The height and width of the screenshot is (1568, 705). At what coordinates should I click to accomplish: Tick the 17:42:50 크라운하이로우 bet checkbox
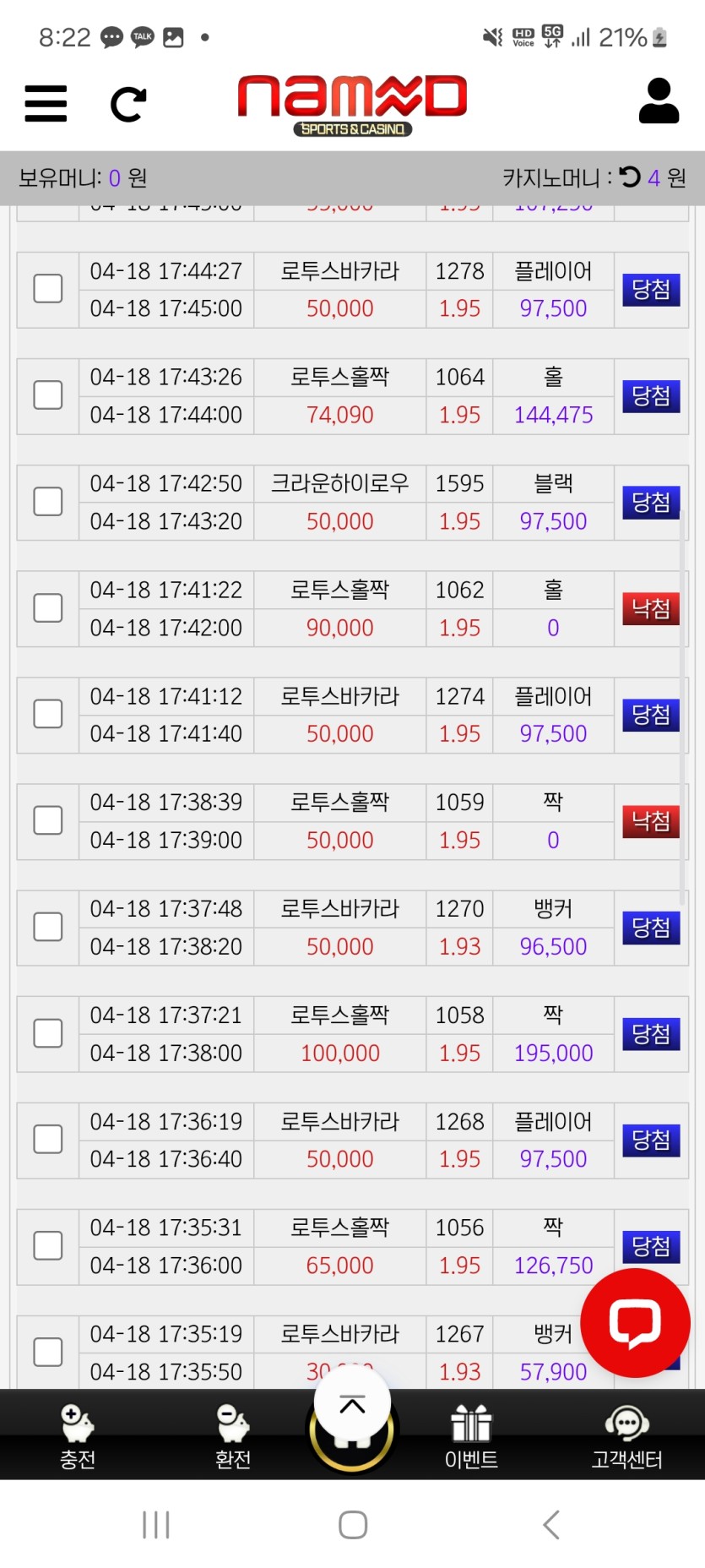pos(48,502)
